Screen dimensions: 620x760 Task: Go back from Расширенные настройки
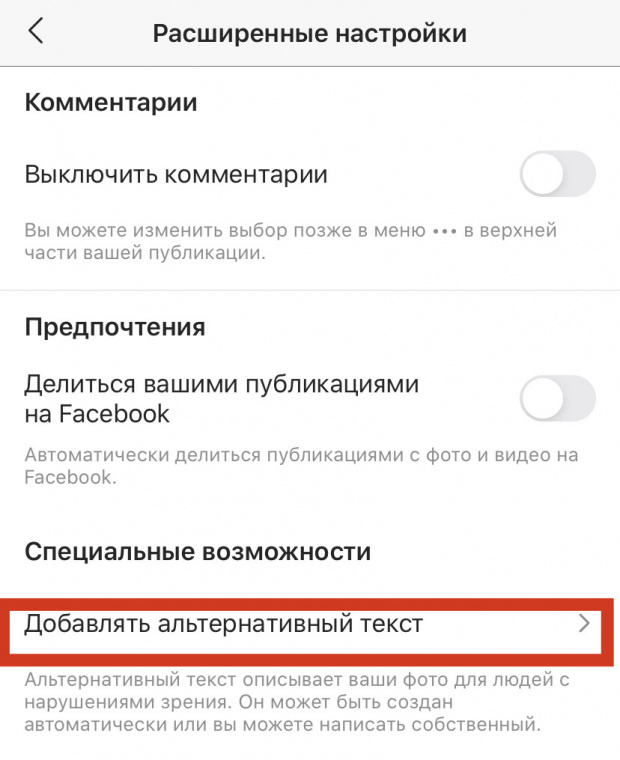coord(36,32)
